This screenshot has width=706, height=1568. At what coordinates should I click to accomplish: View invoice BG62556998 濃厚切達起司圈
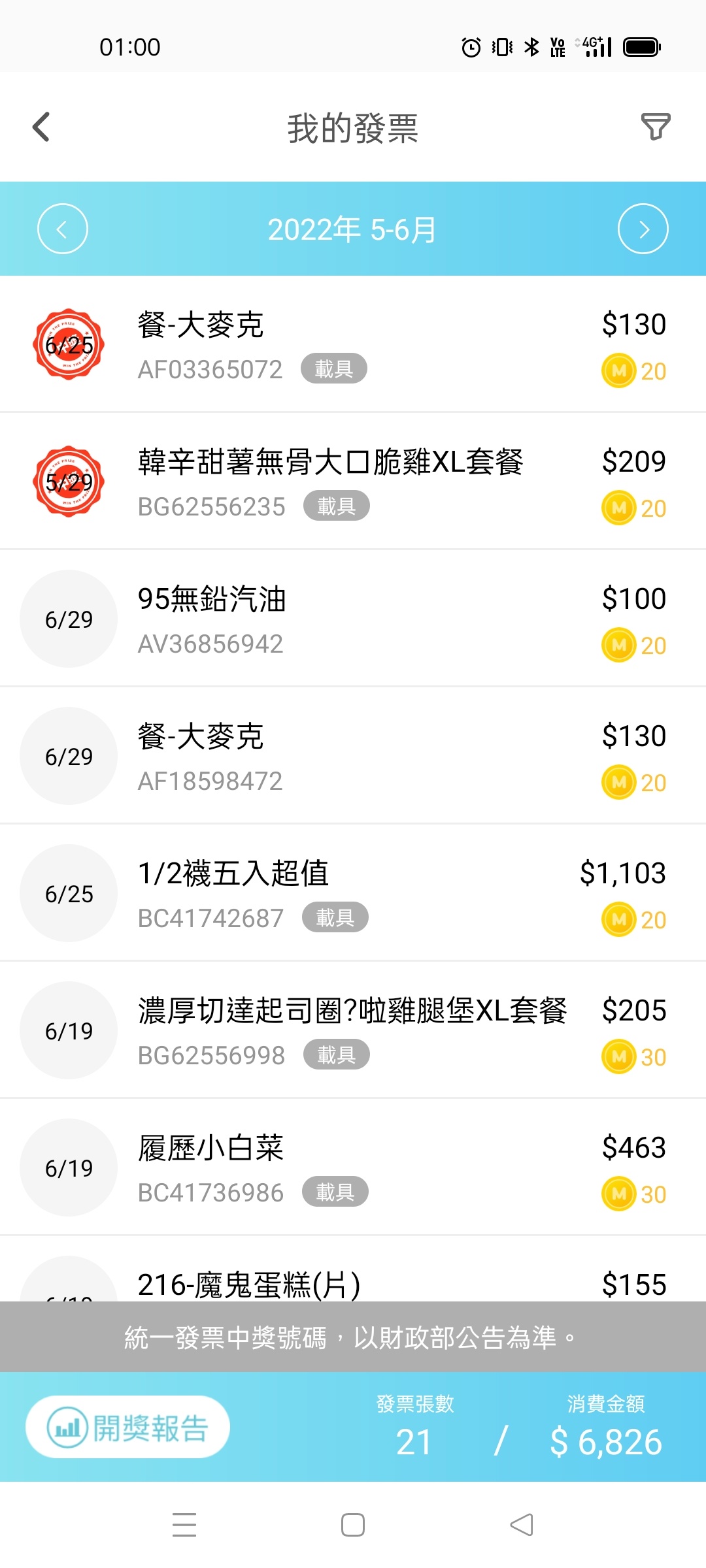[353, 1030]
